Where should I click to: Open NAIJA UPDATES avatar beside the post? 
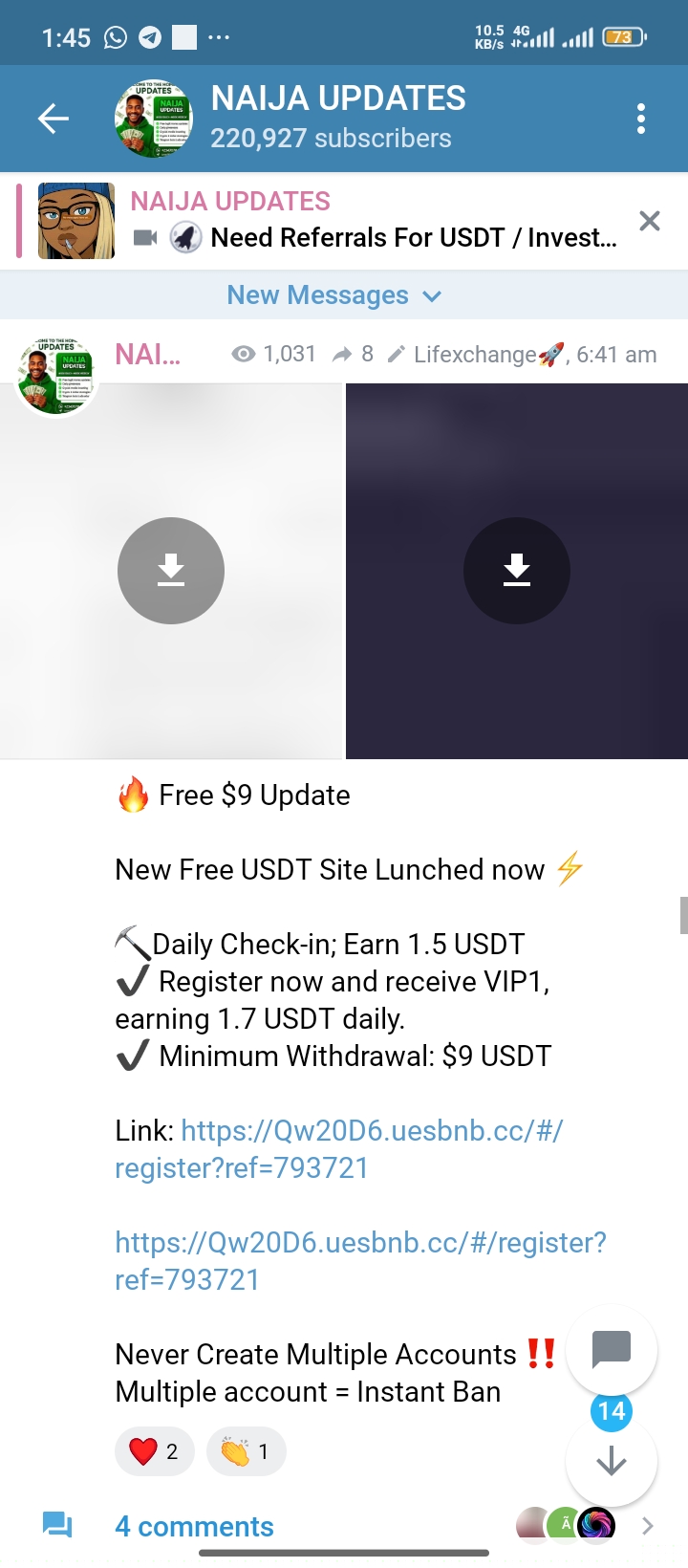click(57, 377)
